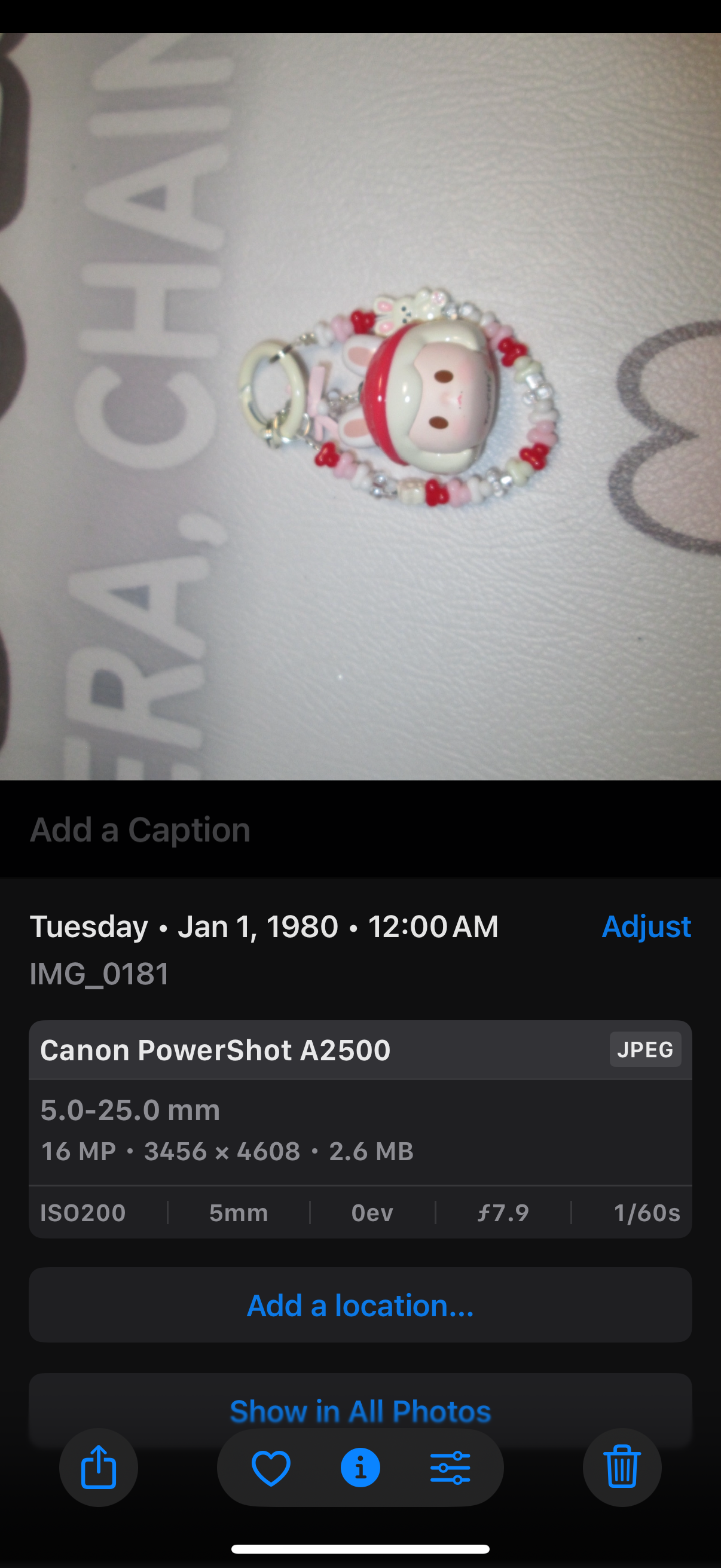Delete the photo with the trash icon
Image resolution: width=721 pixels, height=1568 pixels.
click(622, 1468)
